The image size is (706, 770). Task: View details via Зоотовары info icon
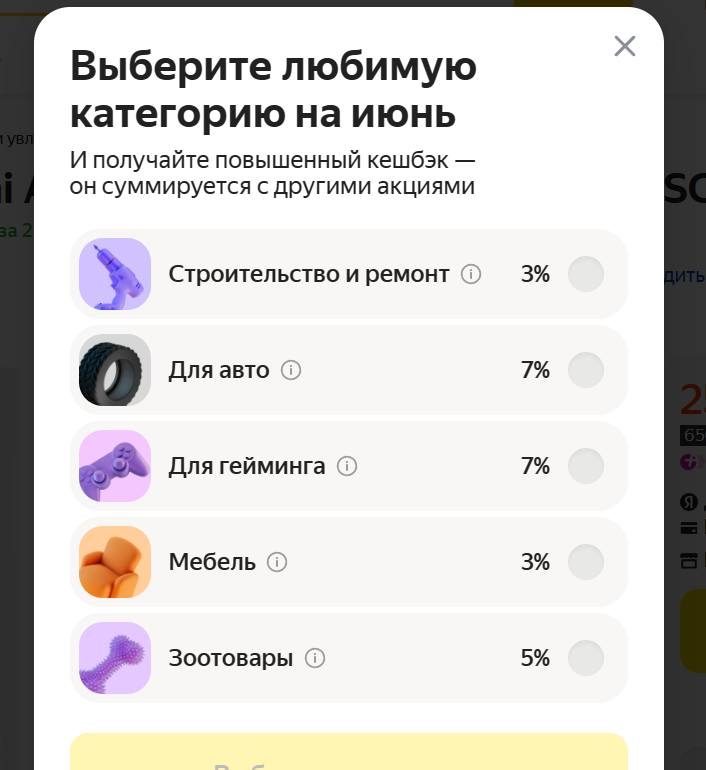[315, 658]
